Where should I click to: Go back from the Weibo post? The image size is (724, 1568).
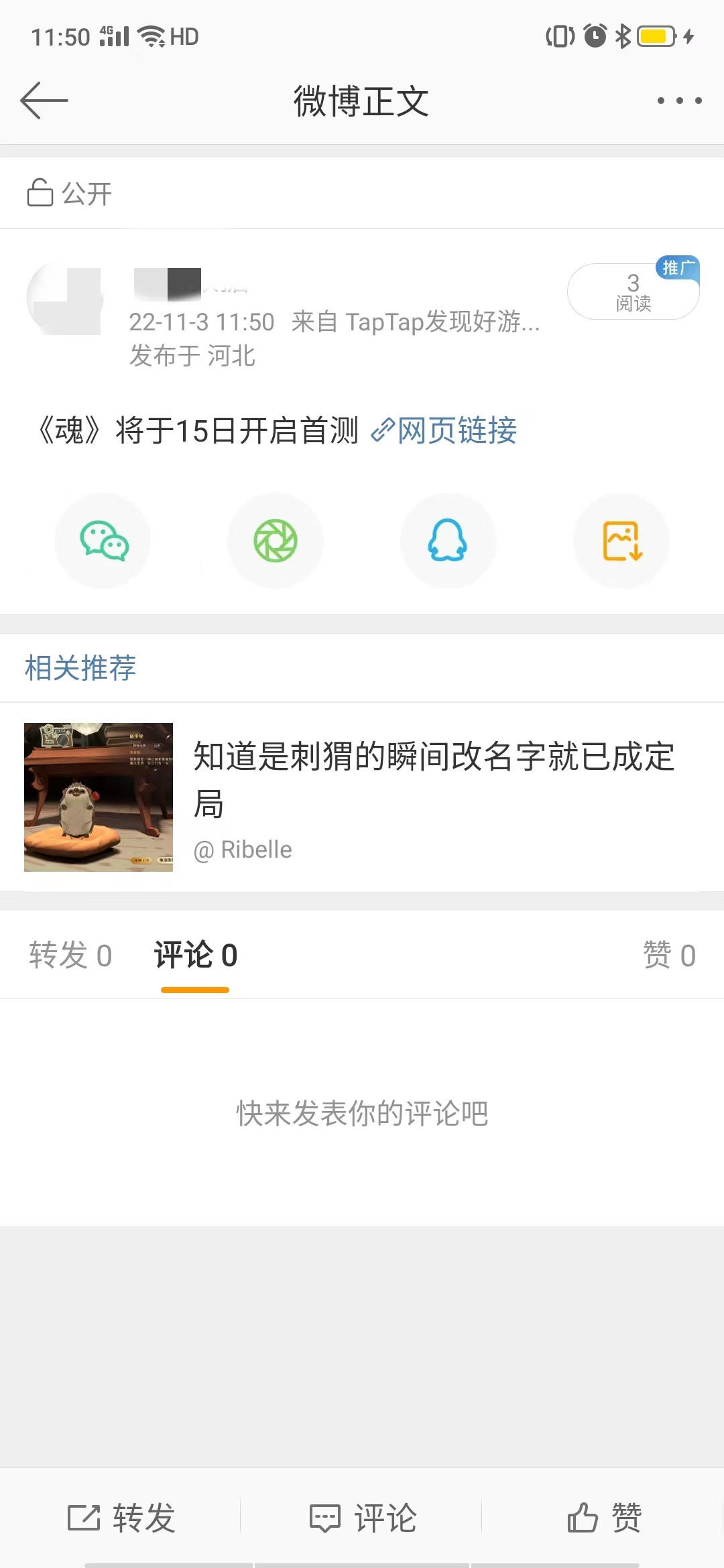click(44, 101)
